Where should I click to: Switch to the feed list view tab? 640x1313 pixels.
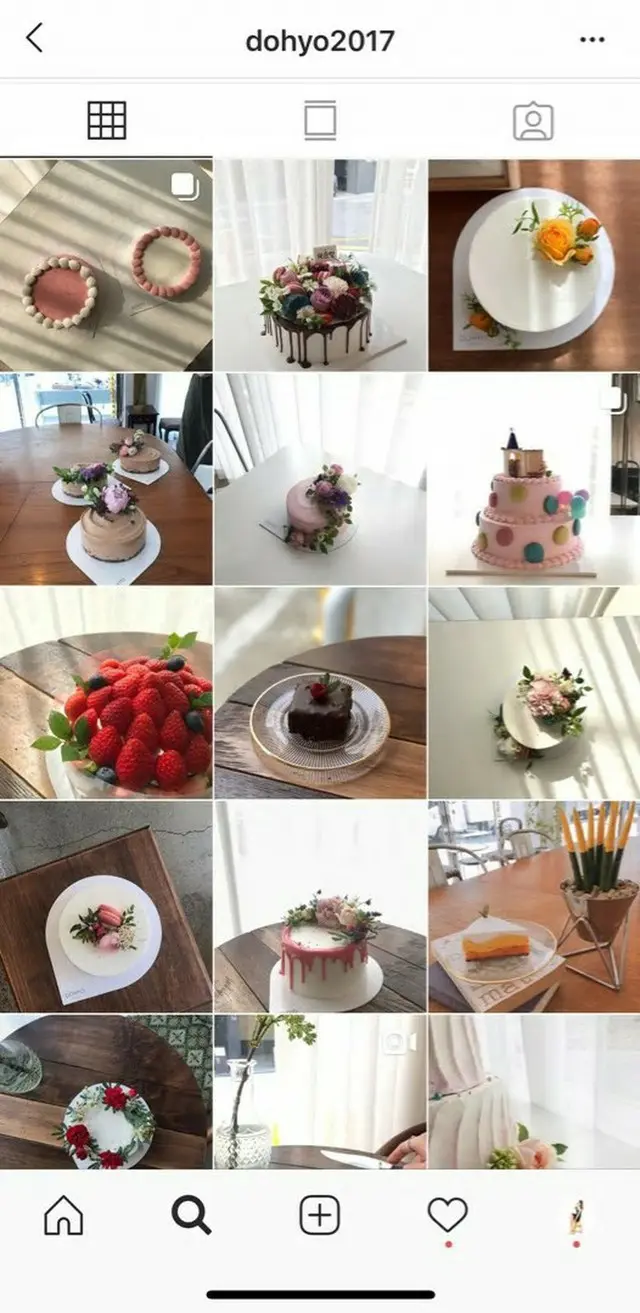point(320,121)
